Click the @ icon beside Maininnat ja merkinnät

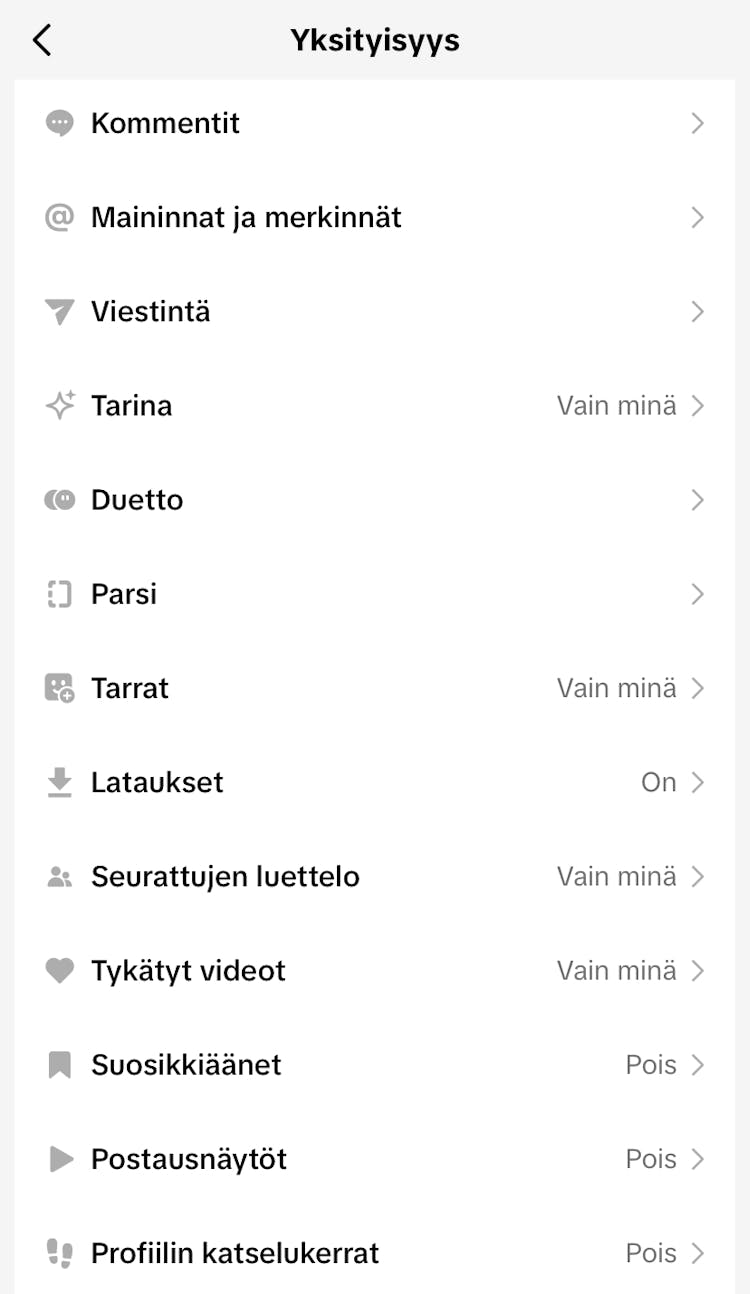click(x=60, y=217)
